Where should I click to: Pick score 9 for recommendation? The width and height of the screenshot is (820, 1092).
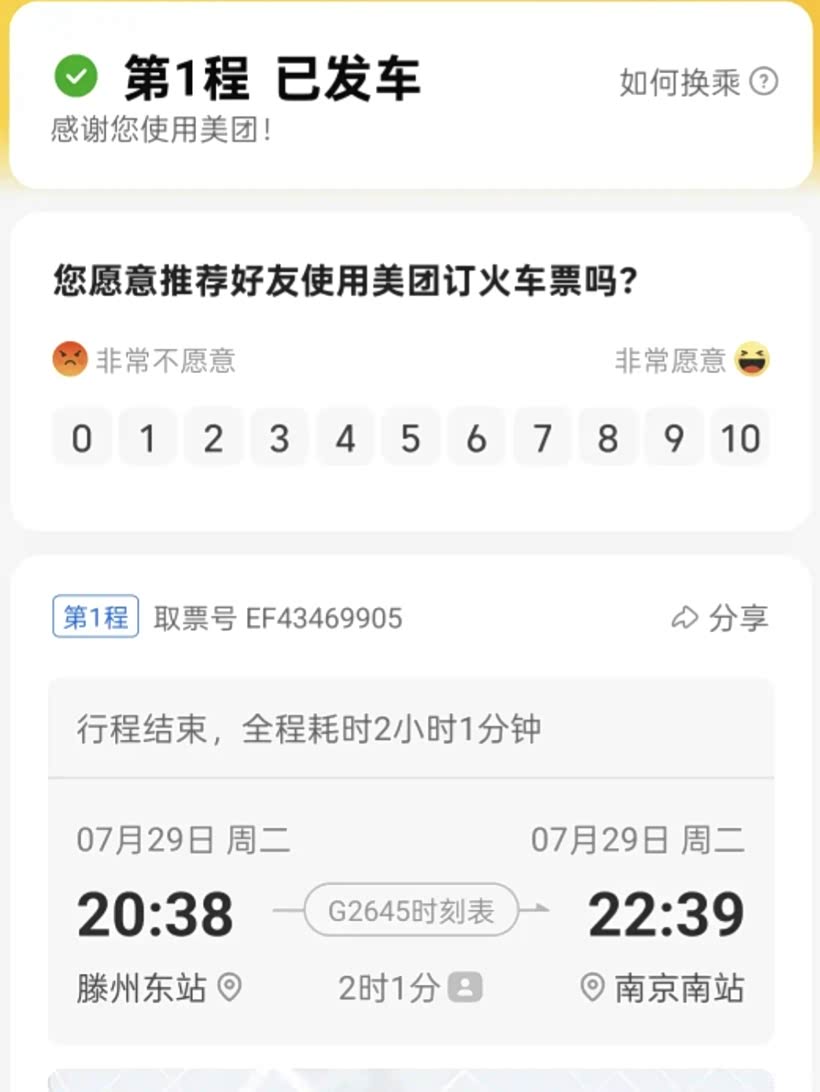point(674,438)
